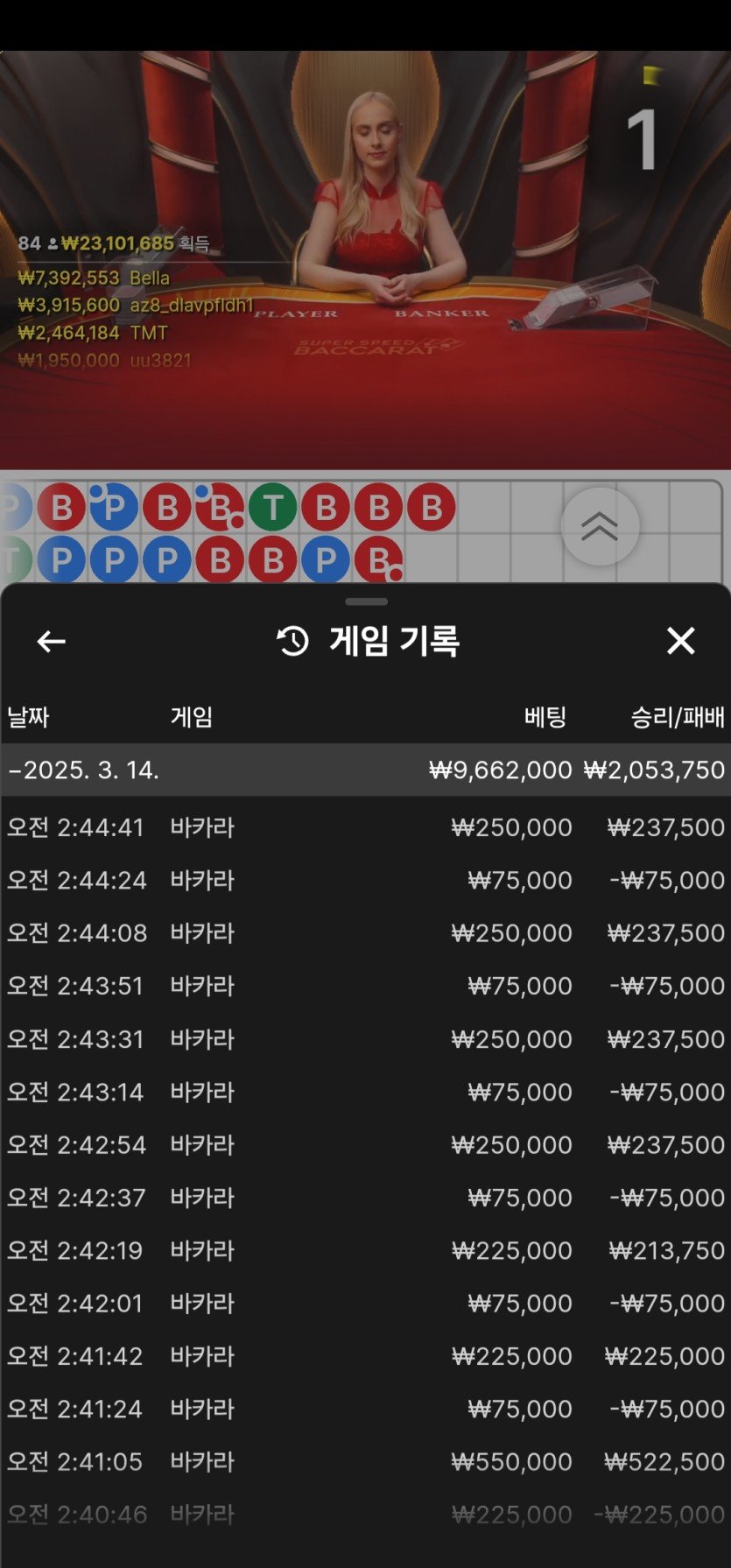Open the 오전 2:42:19 round with ₩225,000 bet
This screenshot has height=1568, width=731.
[x=365, y=1250]
